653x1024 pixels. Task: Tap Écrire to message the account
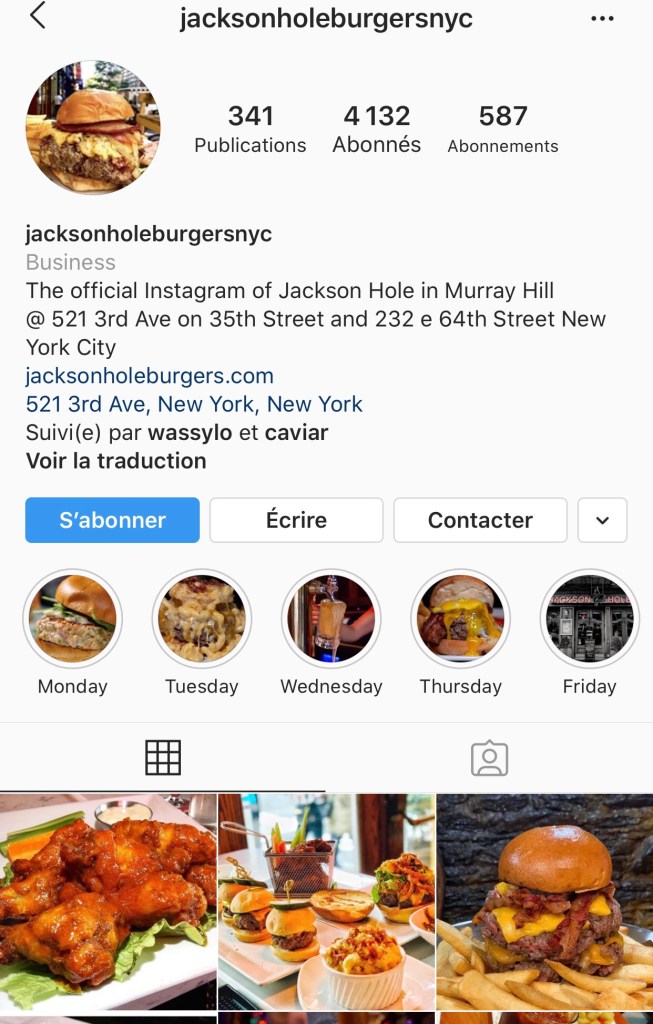coord(296,520)
